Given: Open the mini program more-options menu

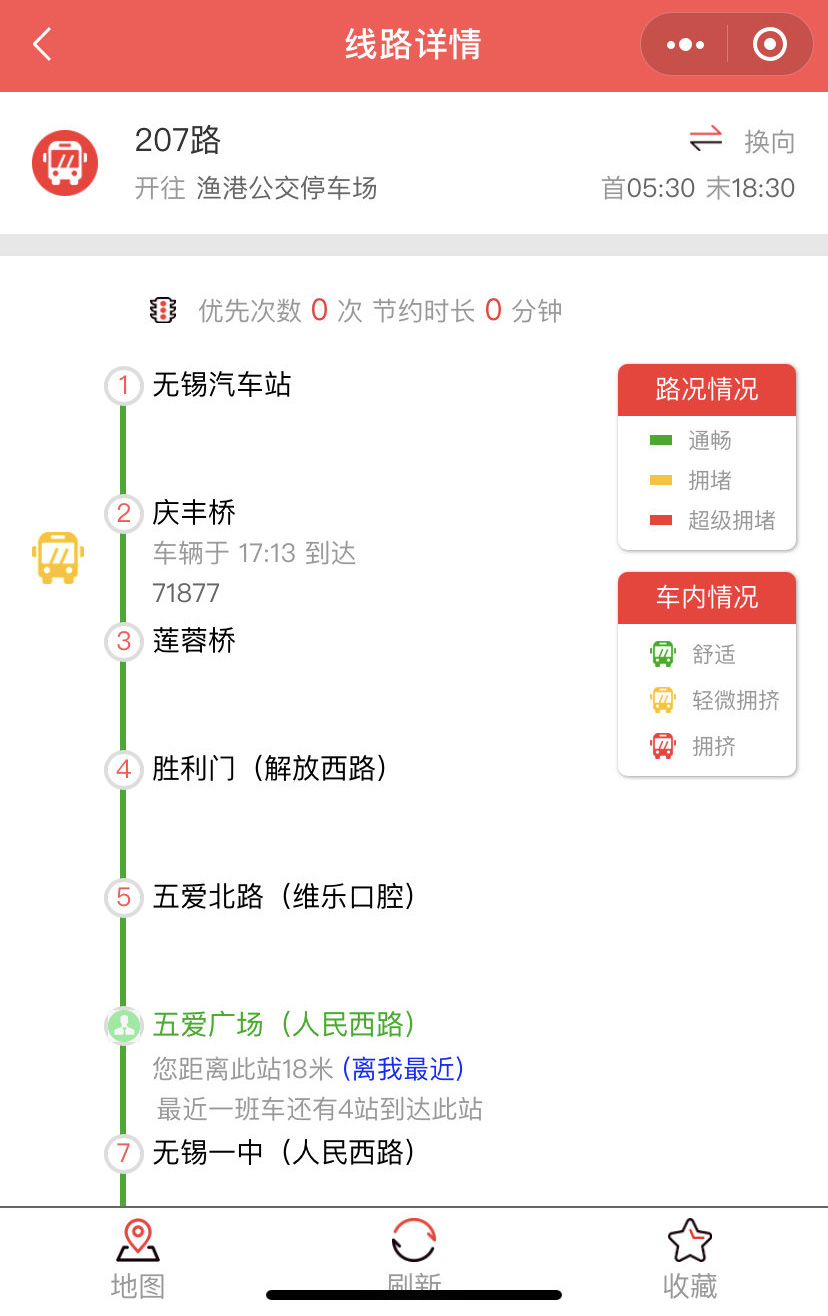Looking at the screenshot, I should pos(685,45).
